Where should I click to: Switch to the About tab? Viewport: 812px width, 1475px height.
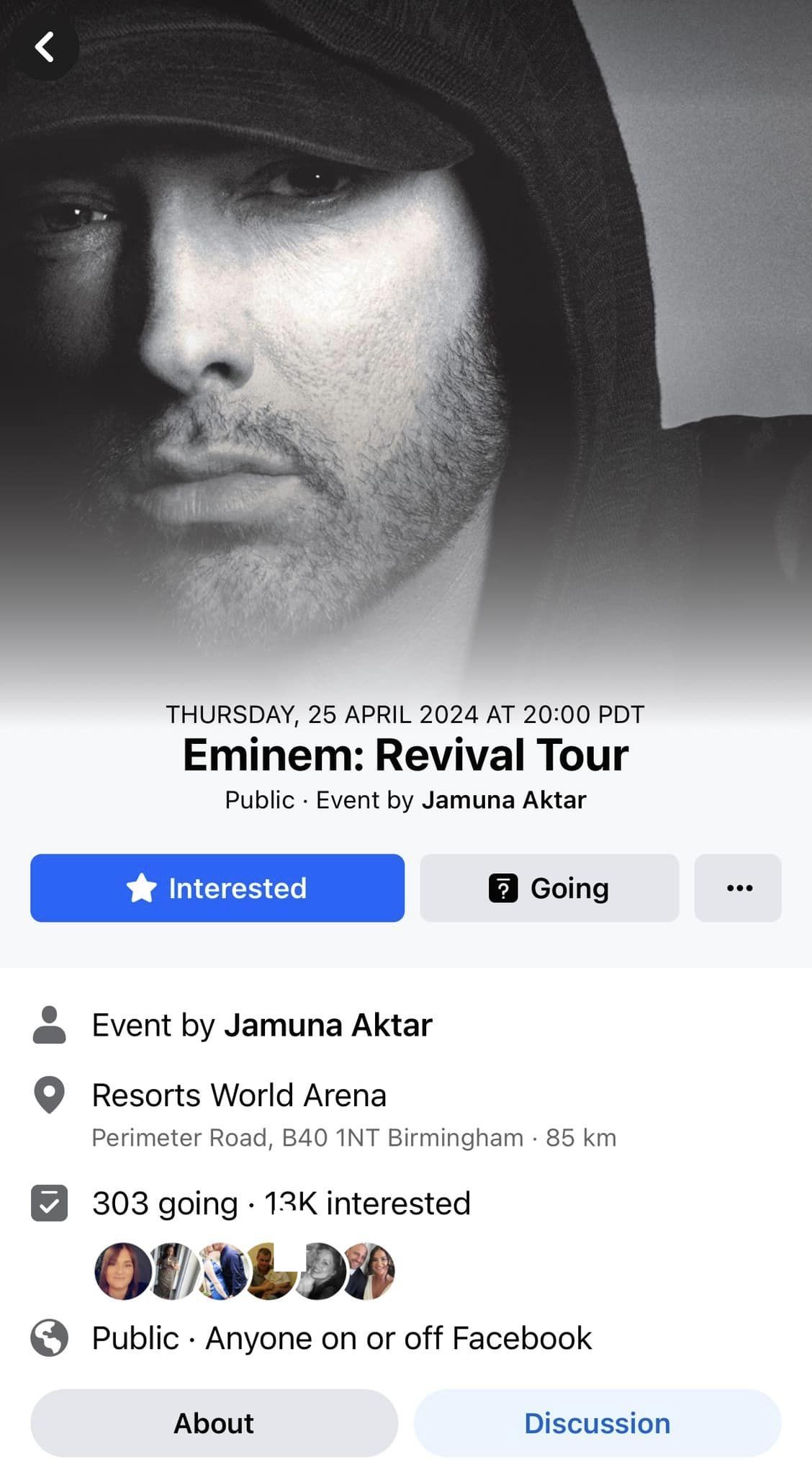[214, 1423]
